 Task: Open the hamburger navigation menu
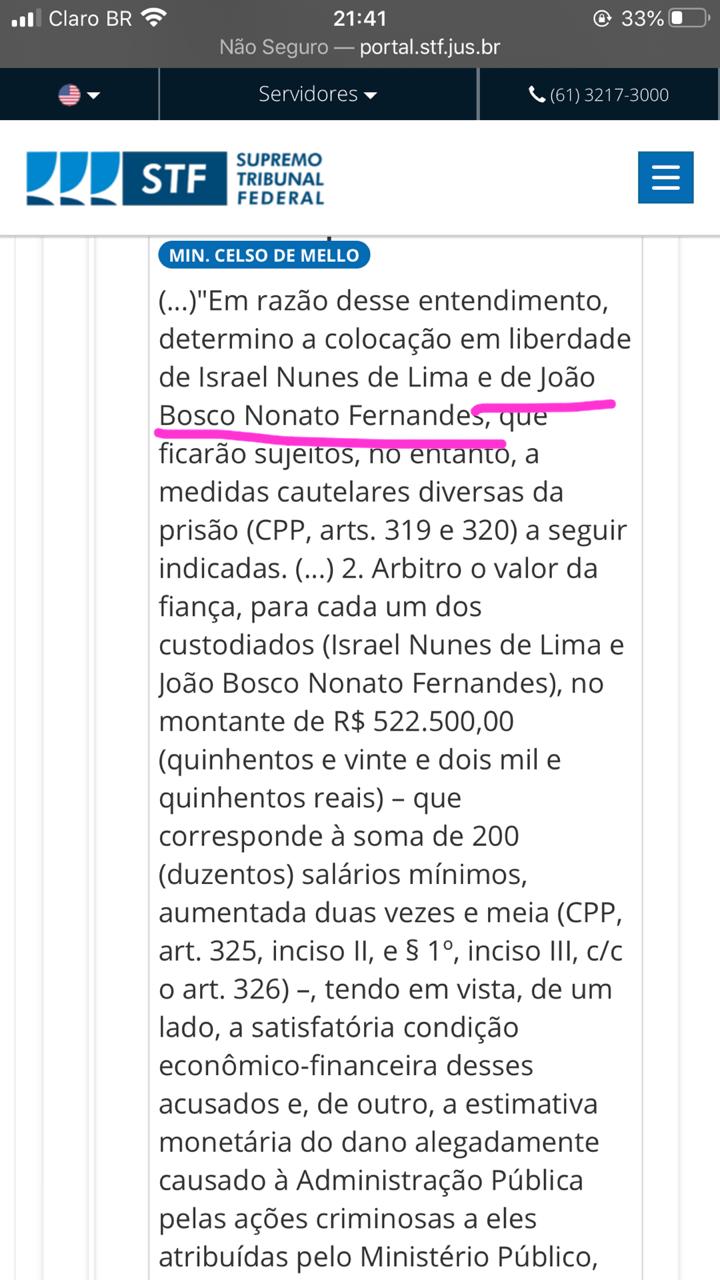665,178
